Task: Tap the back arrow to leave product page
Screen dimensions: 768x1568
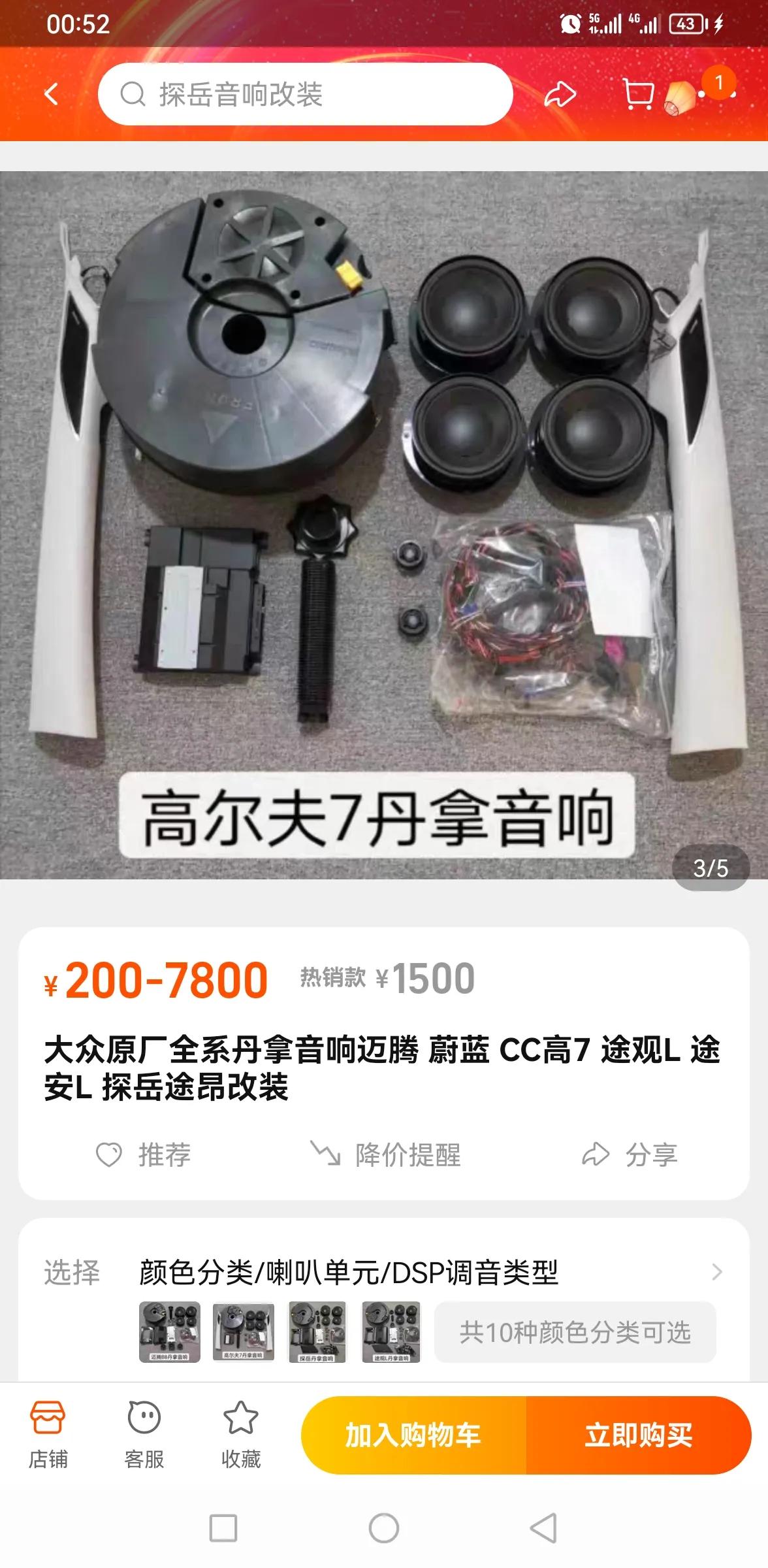Action: pos(52,95)
